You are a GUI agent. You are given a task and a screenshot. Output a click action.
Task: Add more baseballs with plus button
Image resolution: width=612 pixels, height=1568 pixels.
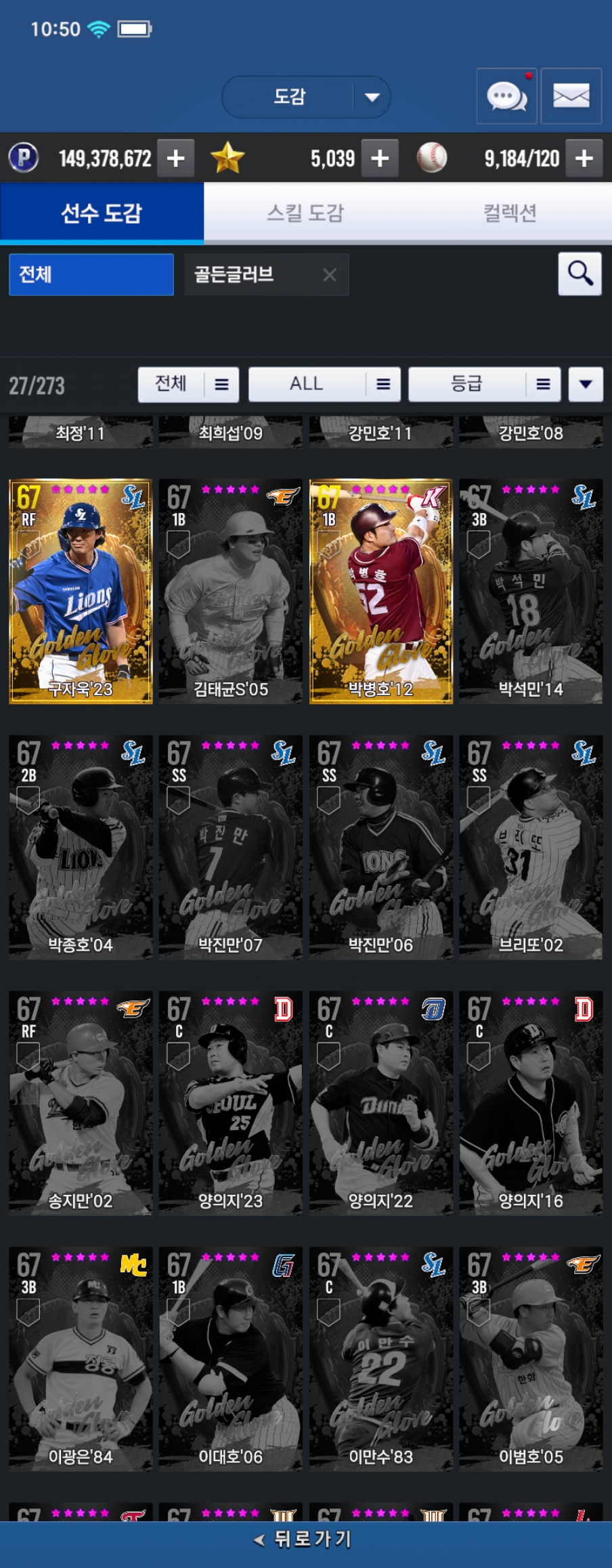coord(584,158)
